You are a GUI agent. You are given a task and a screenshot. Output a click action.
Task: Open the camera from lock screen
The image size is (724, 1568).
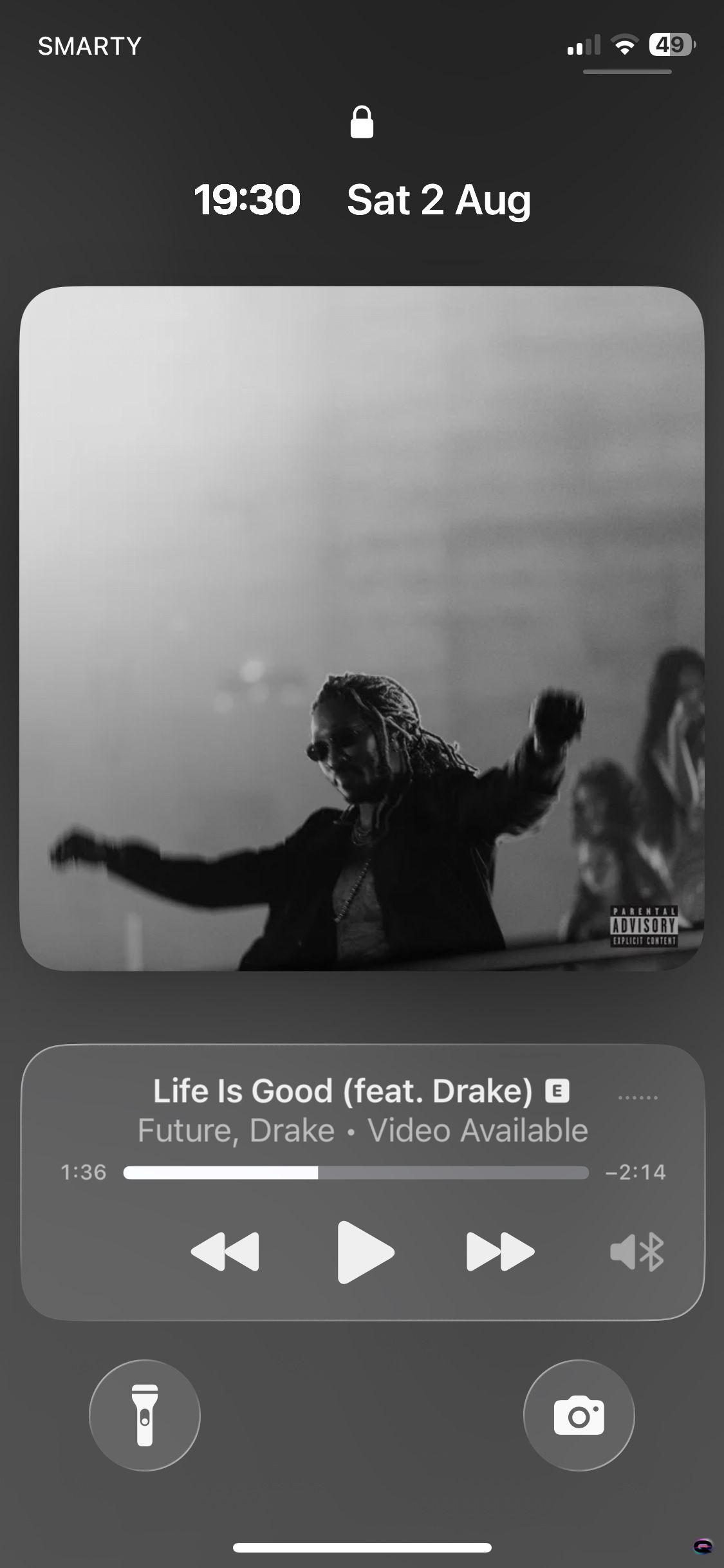point(579,1415)
